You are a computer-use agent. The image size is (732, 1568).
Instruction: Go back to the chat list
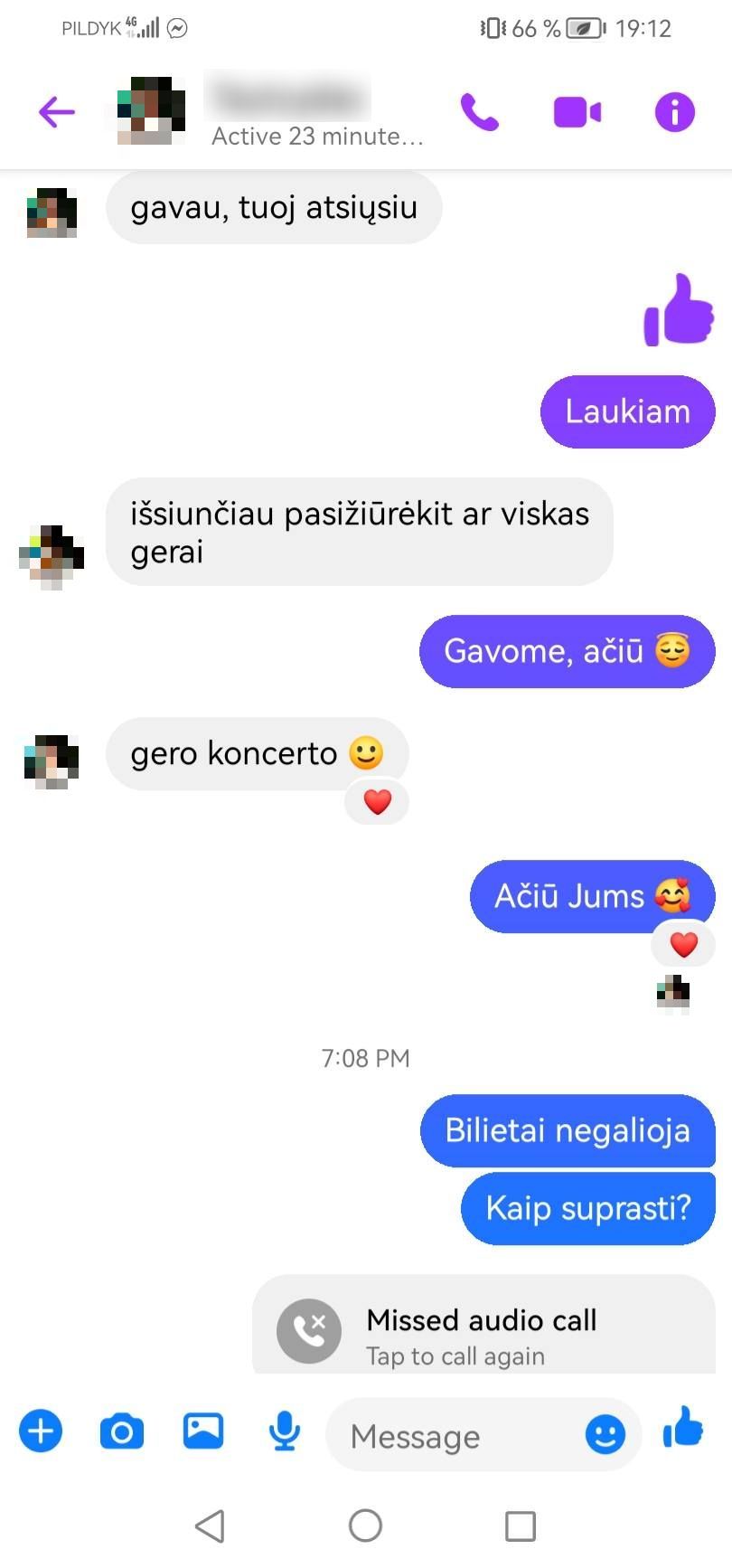click(56, 112)
